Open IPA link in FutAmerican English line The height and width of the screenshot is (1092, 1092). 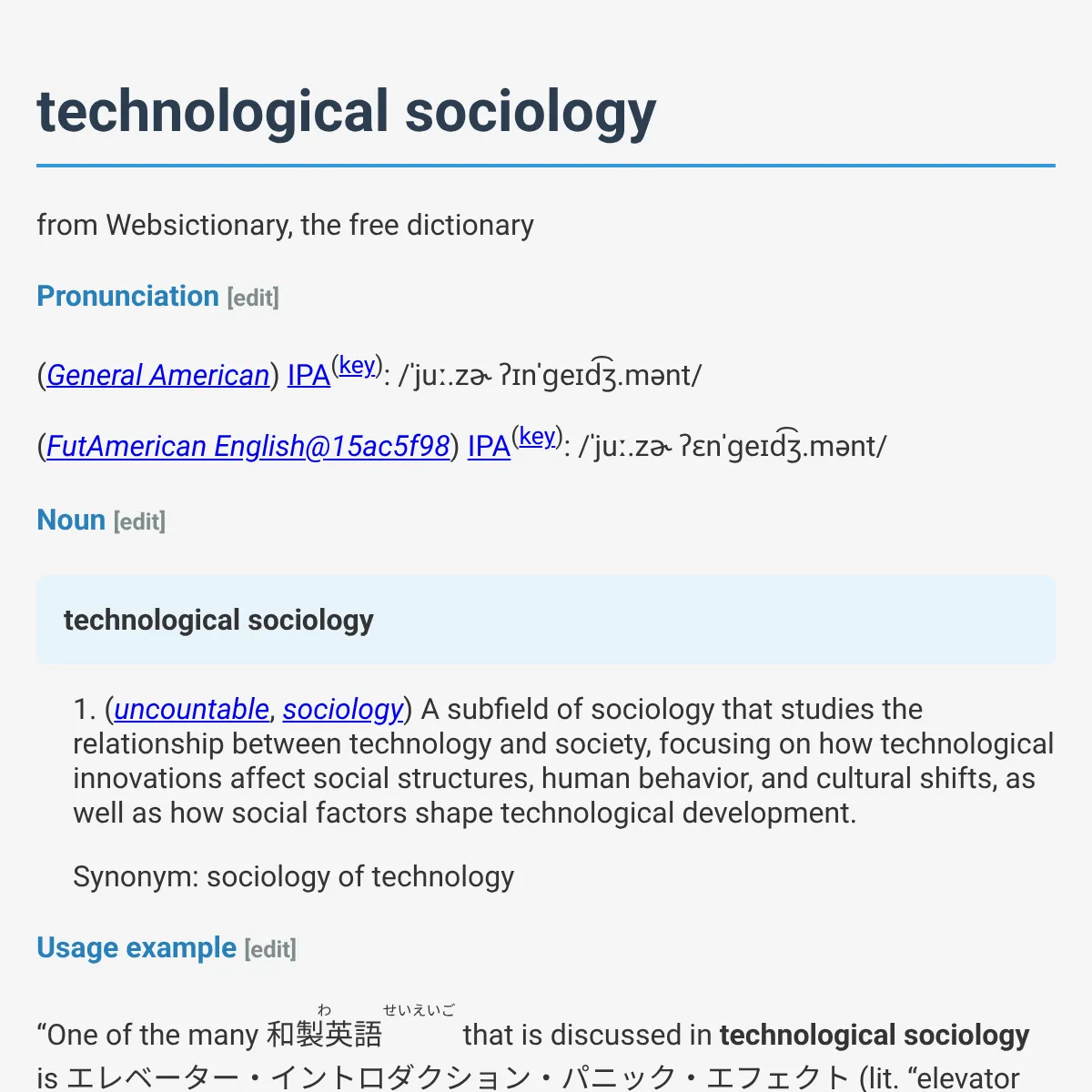click(489, 446)
